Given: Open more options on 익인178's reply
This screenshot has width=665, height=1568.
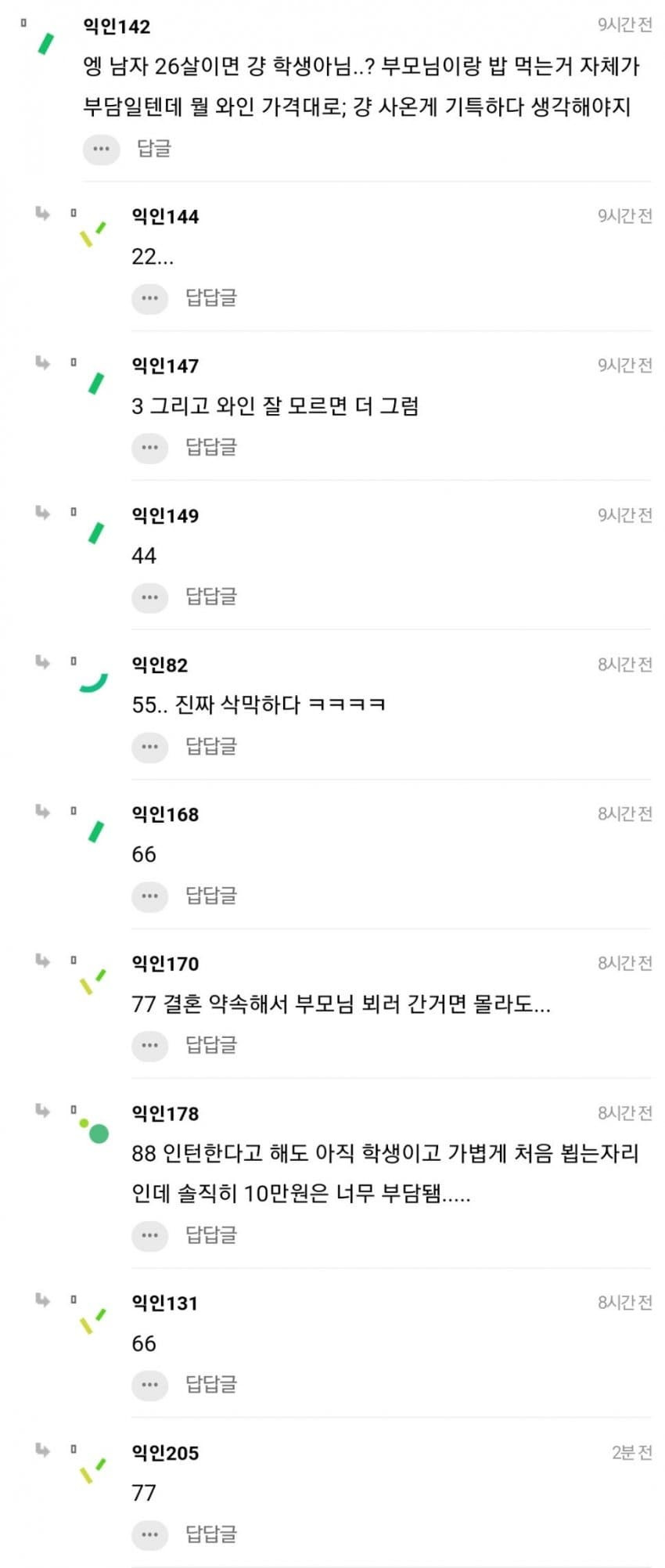Looking at the screenshot, I should pyautogui.click(x=149, y=1236).
